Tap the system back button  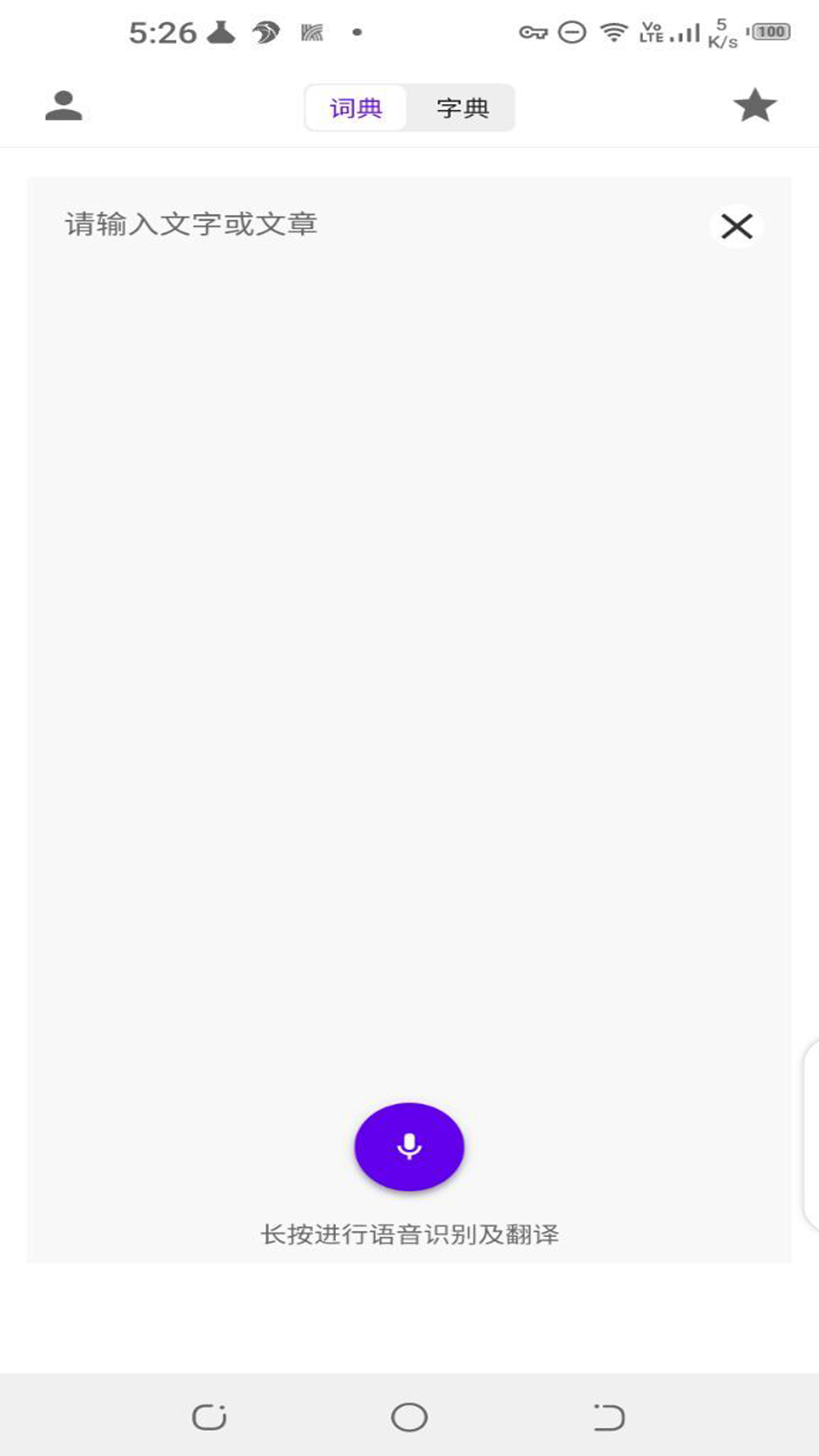click(x=609, y=1417)
